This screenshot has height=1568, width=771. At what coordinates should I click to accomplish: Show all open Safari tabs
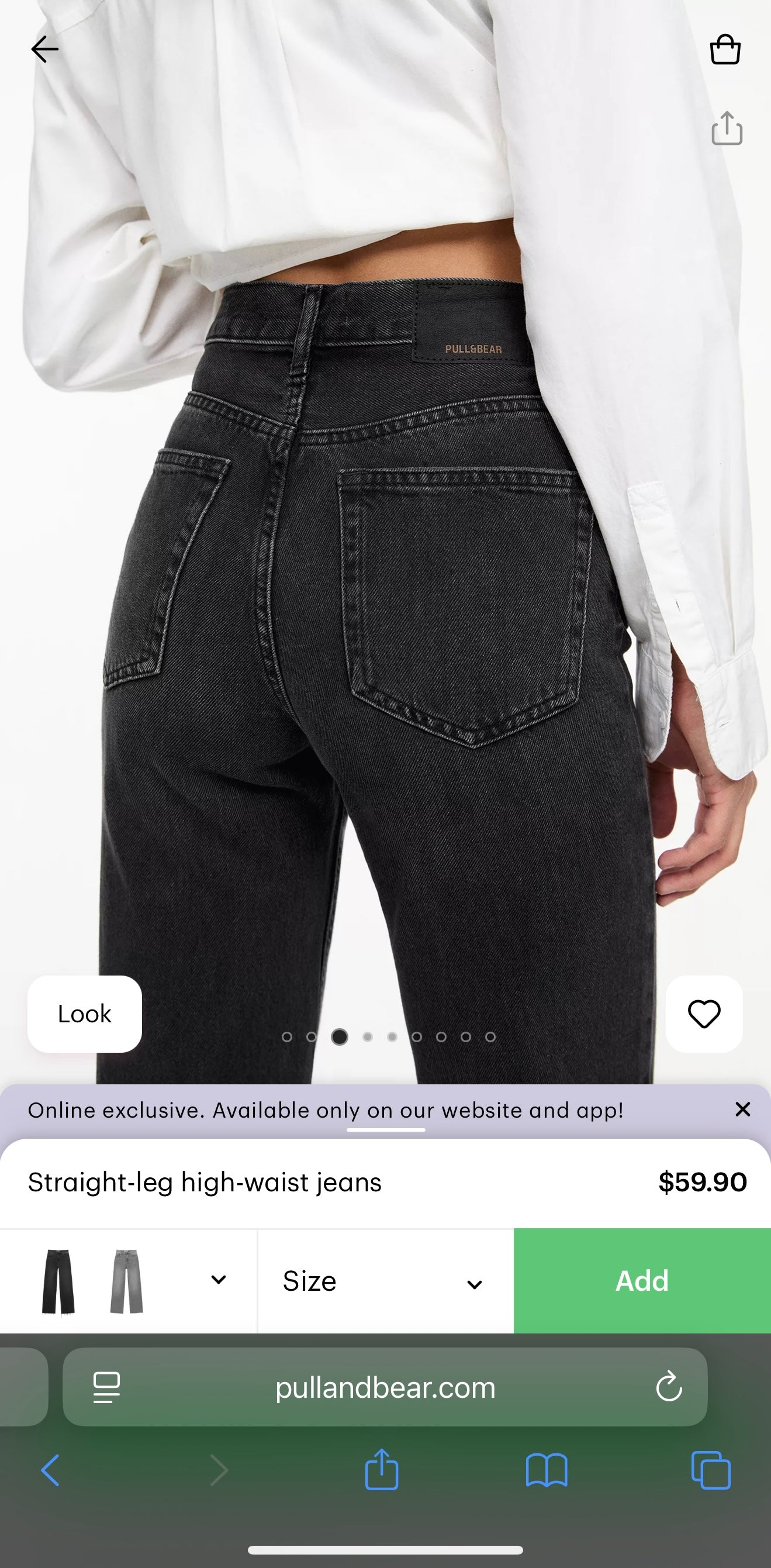click(711, 1470)
